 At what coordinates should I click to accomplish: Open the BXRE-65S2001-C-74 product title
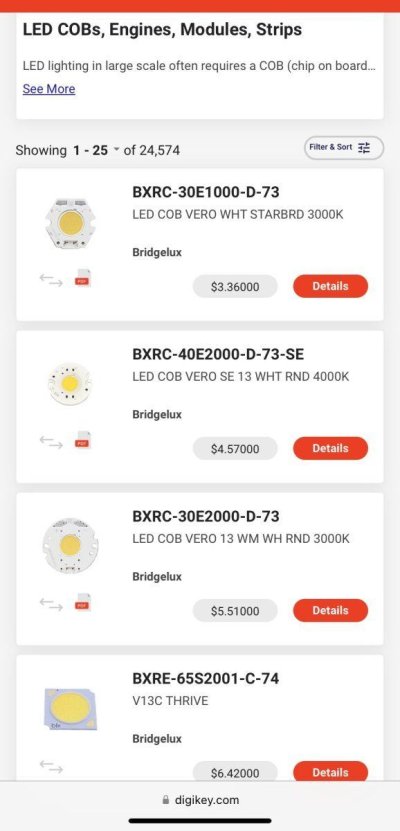(x=206, y=678)
